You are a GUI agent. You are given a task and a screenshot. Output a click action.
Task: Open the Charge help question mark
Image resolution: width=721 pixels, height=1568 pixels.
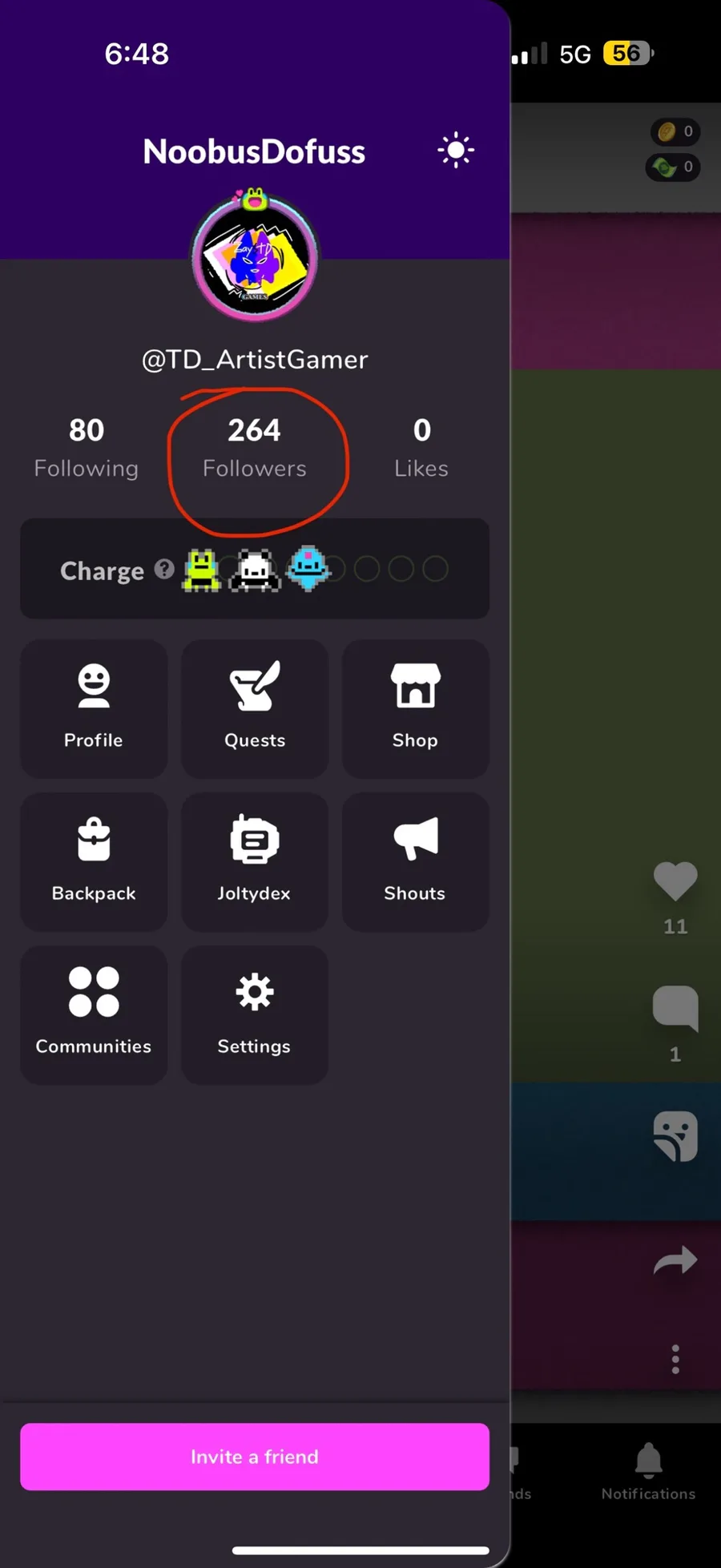click(164, 569)
